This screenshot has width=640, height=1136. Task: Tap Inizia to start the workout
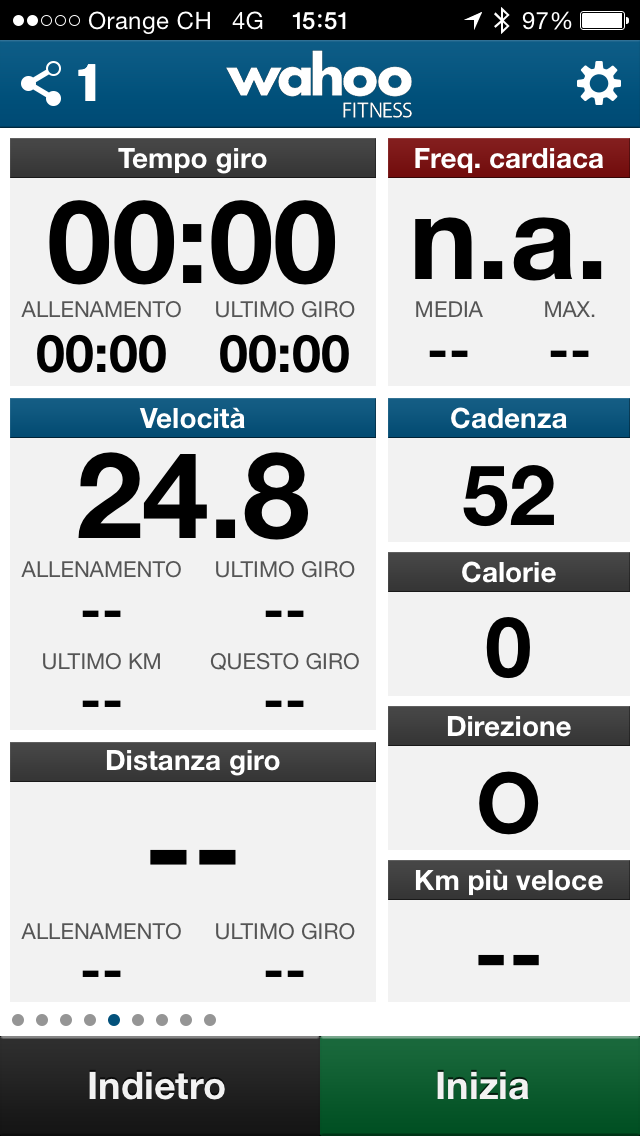(x=481, y=1087)
